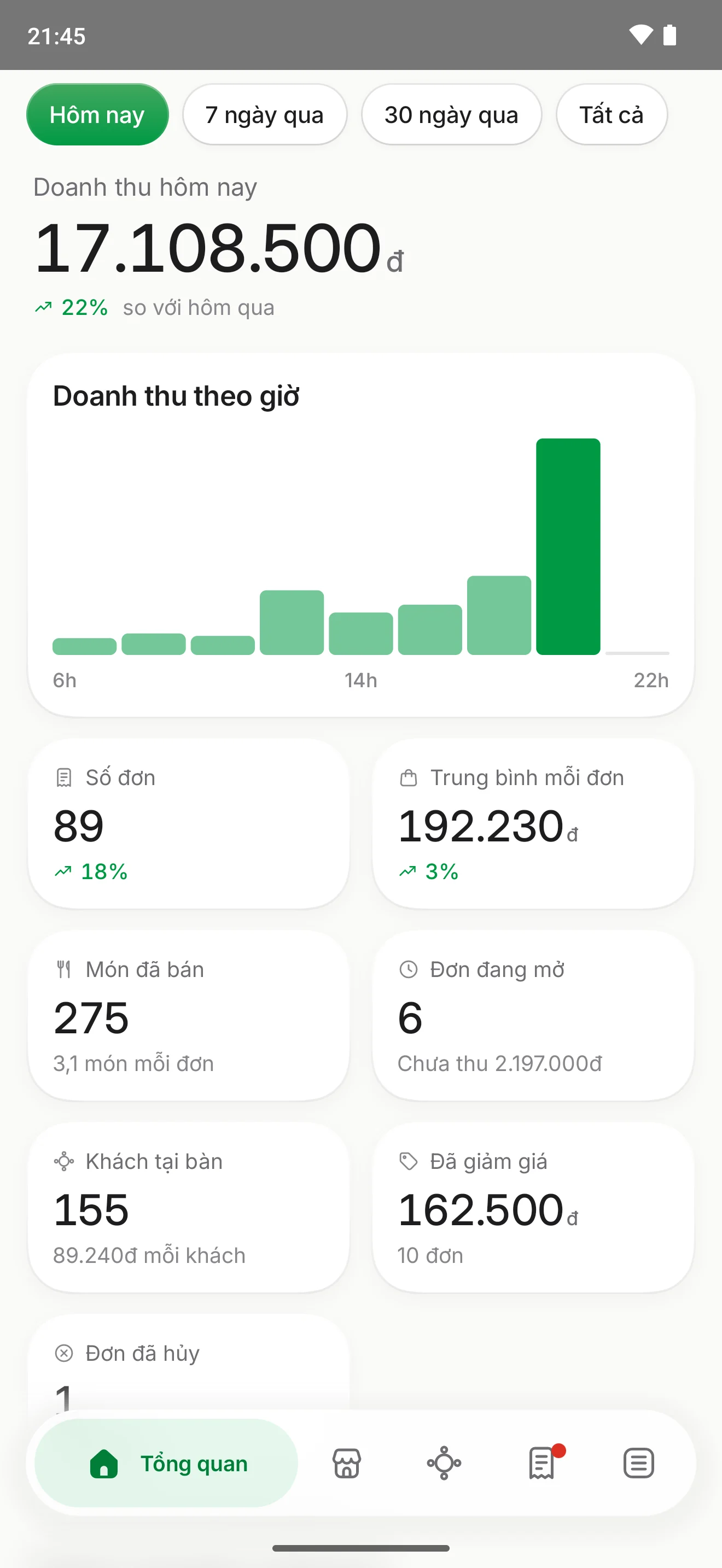Show the 30 ngày qua statistics
This screenshot has height=1568, width=722.
tap(451, 114)
